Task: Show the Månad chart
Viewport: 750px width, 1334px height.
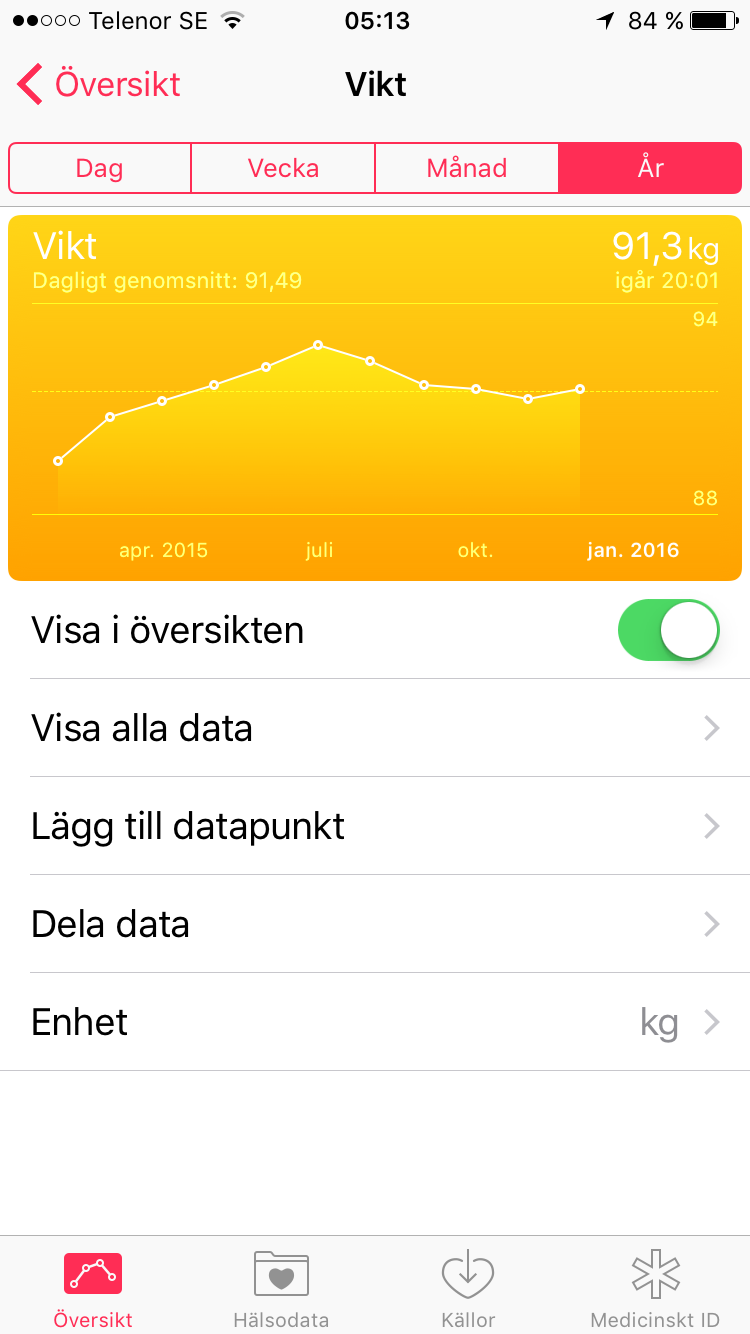Action: coord(467,168)
